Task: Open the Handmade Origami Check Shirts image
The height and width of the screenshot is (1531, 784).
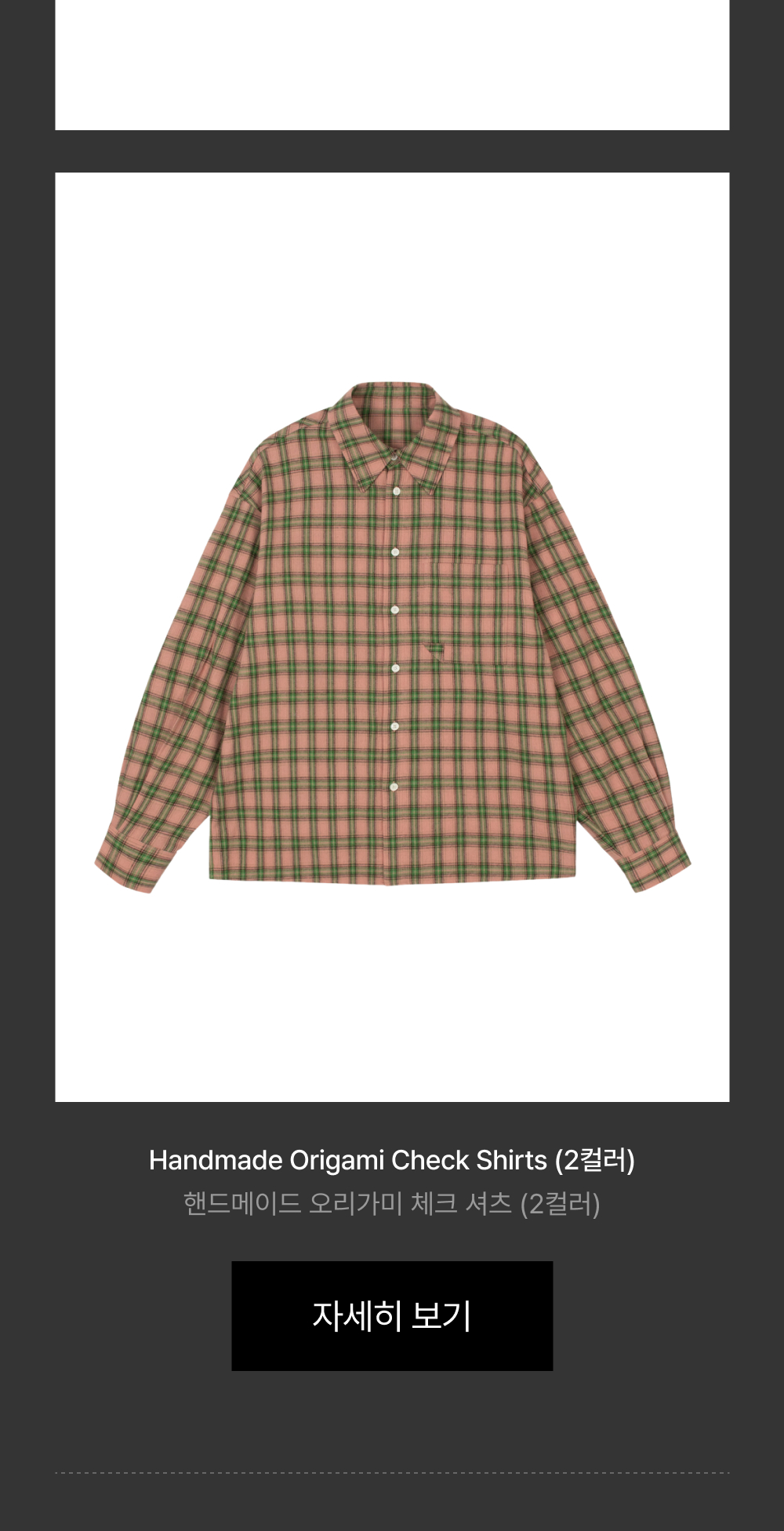Action: (x=392, y=637)
